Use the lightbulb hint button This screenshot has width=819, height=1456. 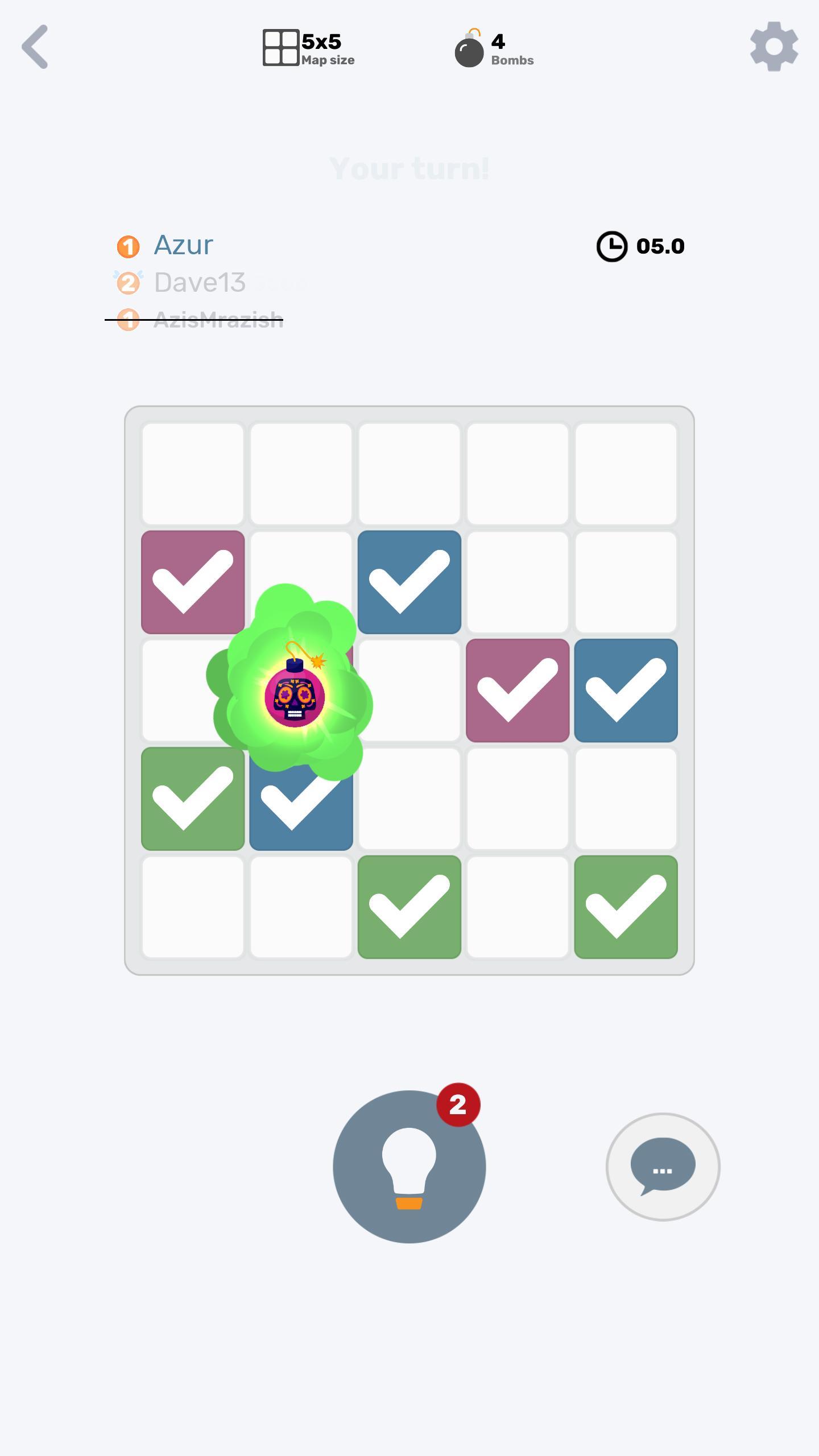[x=409, y=1167]
